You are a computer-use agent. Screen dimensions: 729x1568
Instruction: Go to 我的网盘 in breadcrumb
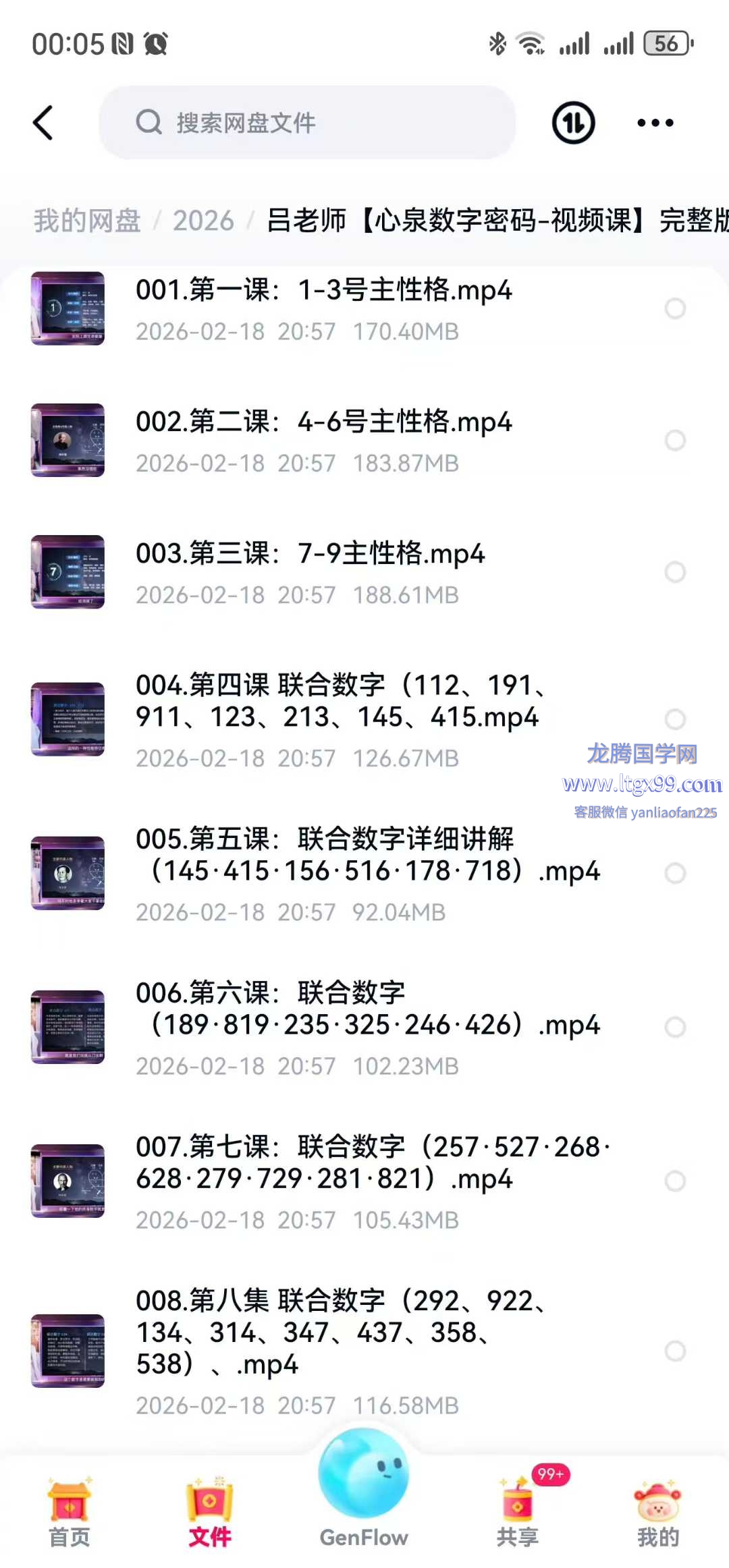pyautogui.click(x=87, y=221)
